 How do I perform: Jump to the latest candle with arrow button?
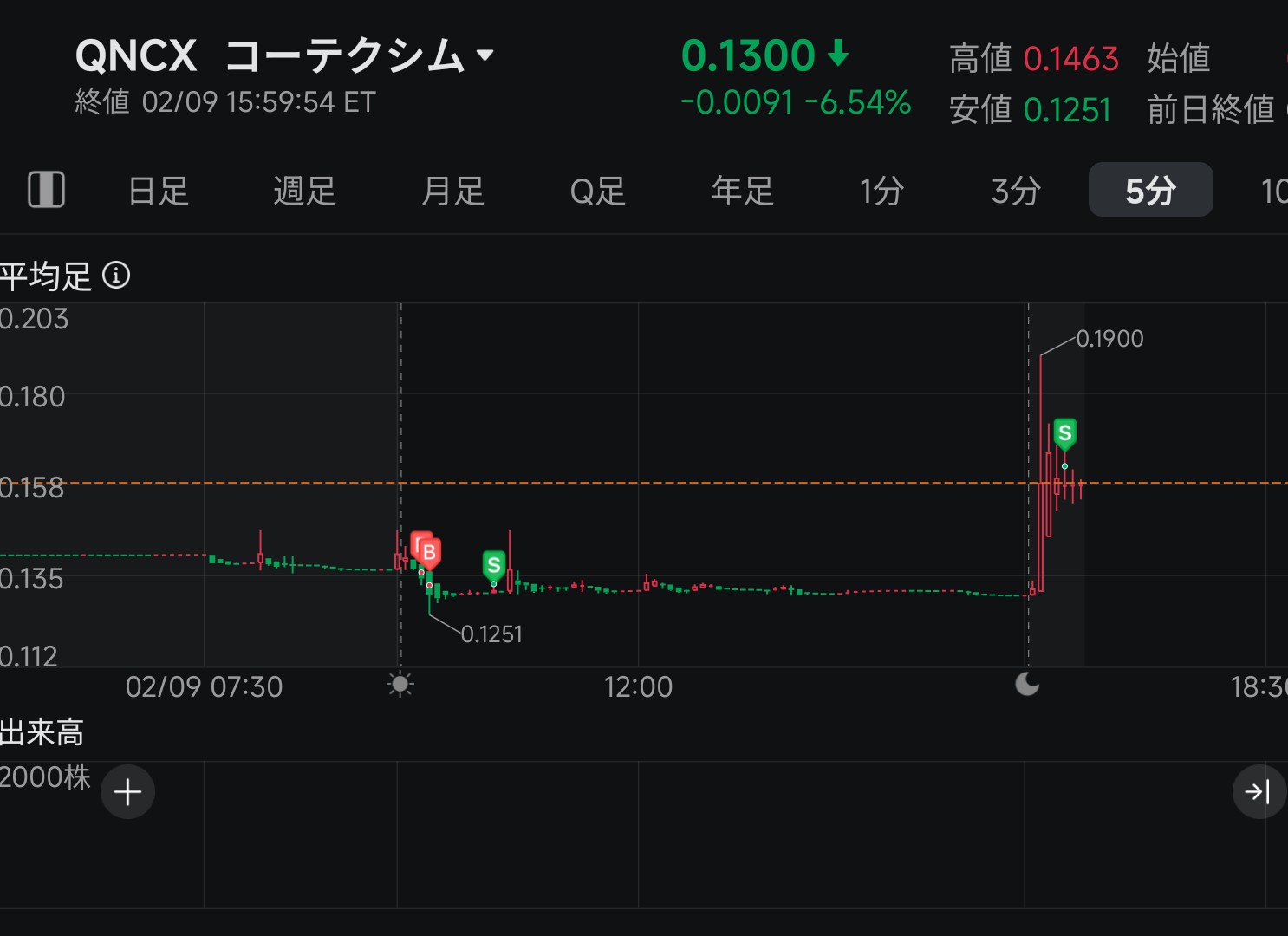pos(1259,791)
